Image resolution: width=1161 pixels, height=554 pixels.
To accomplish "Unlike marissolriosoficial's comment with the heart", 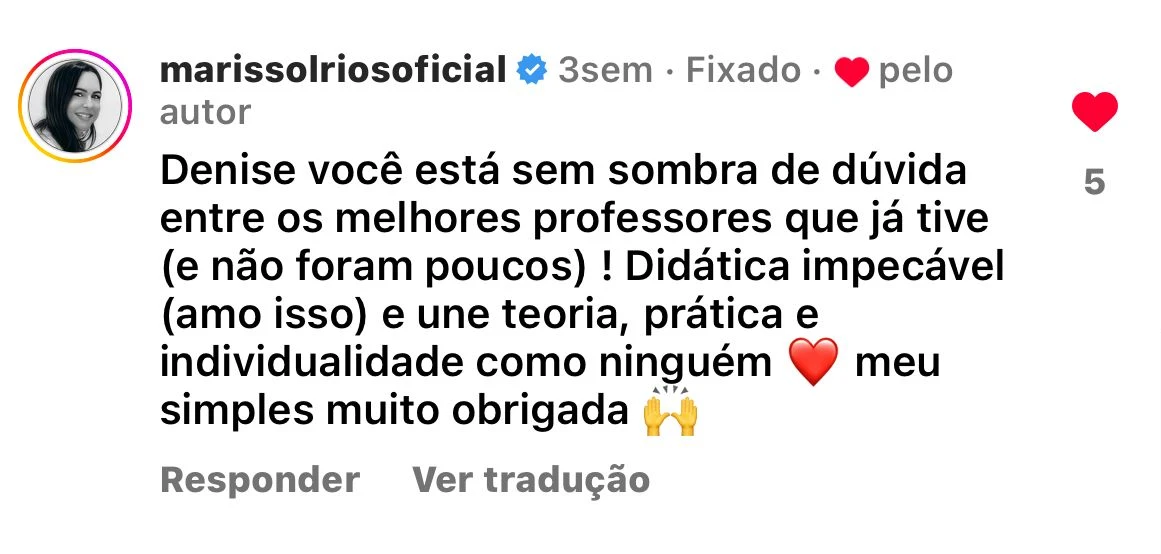I will tap(1094, 111).
